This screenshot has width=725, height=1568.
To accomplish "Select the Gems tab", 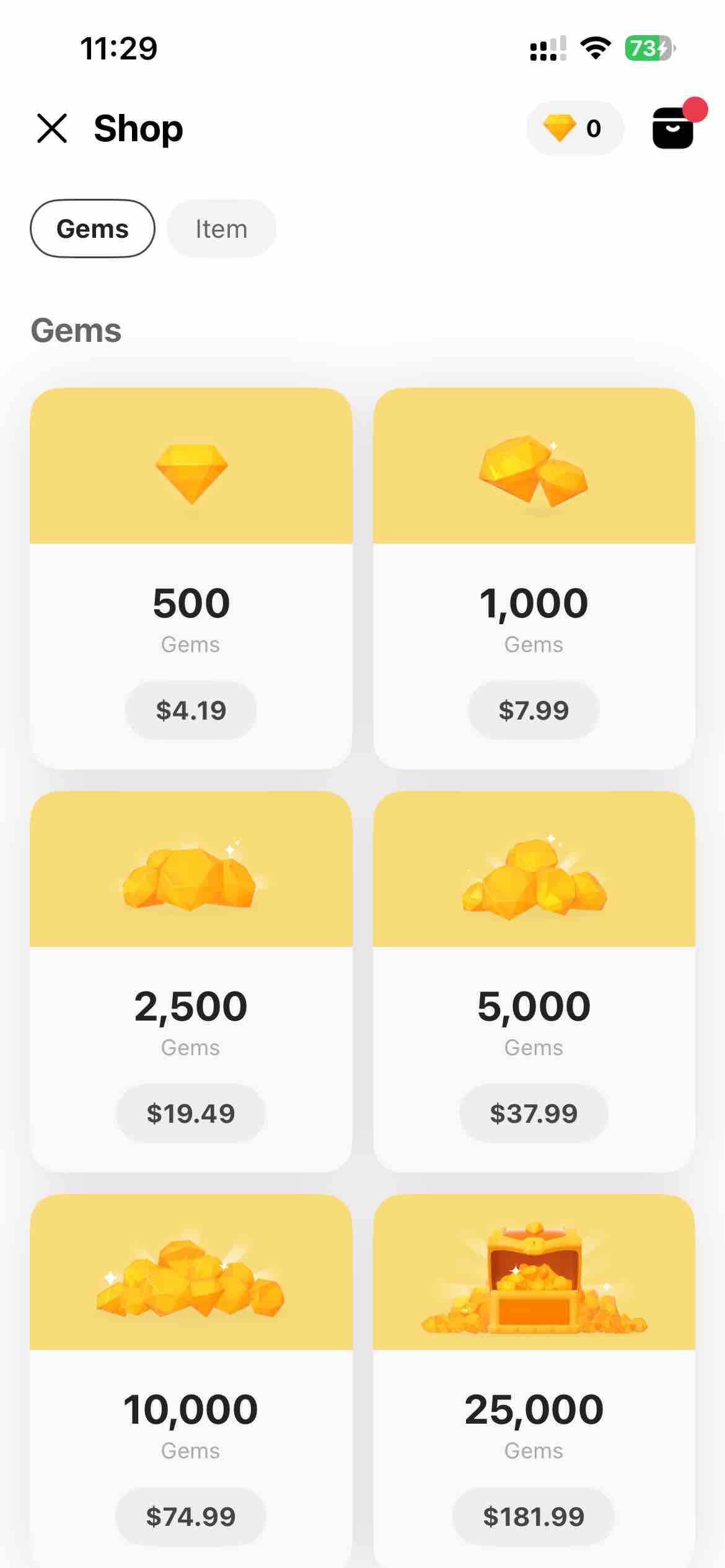I will (x=92, y=229).
